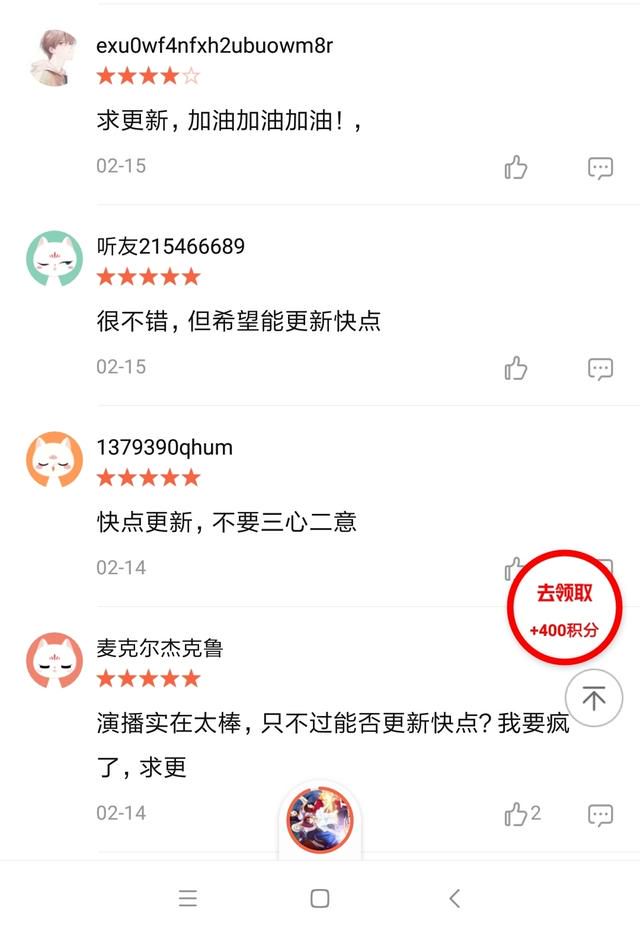The width and height of the screenshot is (640, 937).
Task: Like 麦克尔杰克鲁's comment
Action: pyautogui.click(x=518, y=814)
